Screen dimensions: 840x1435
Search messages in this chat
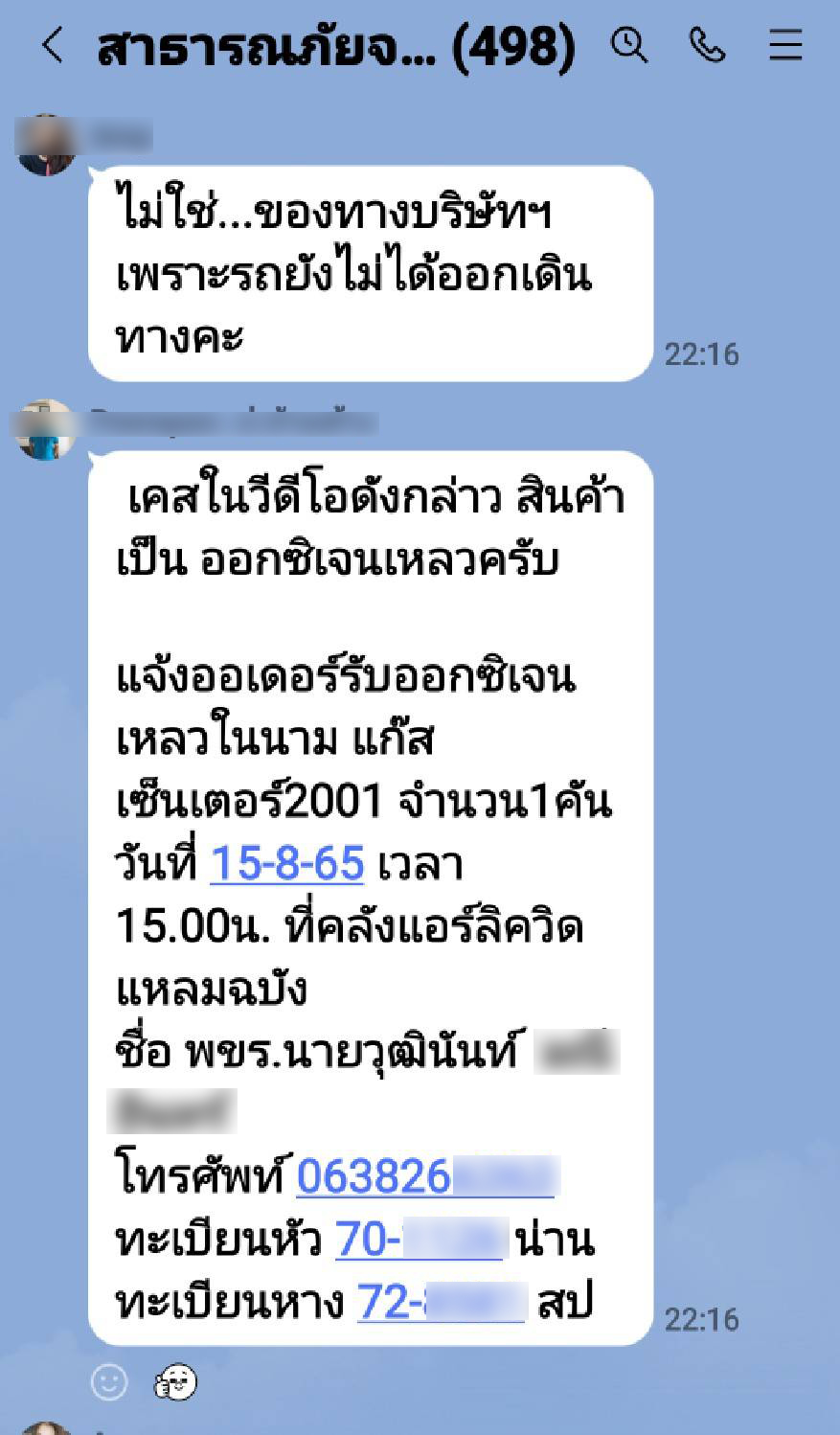coord(629,45)
